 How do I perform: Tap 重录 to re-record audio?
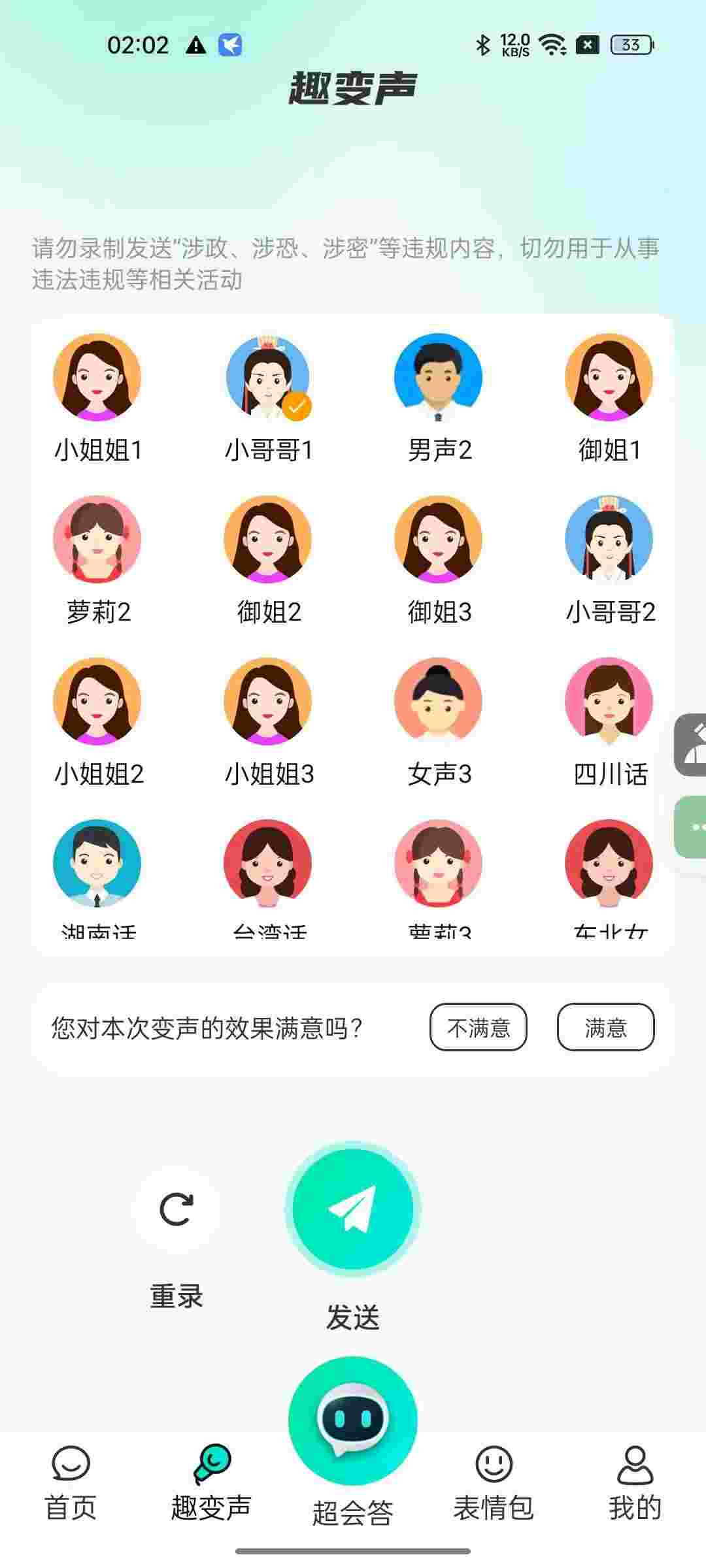tap(176, 1210)
